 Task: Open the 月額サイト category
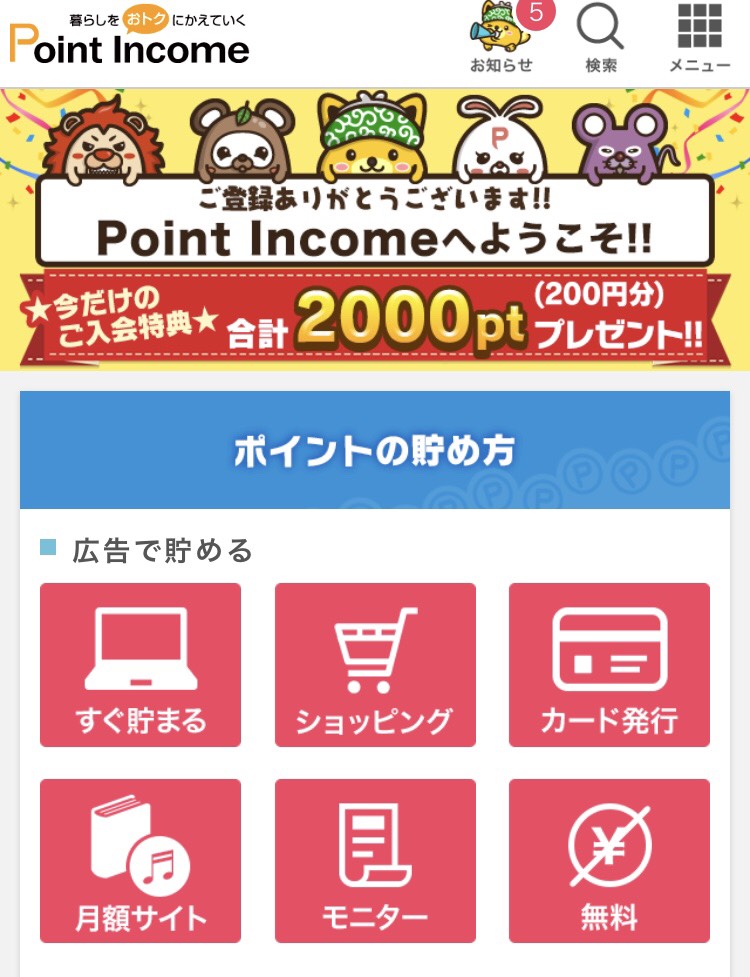pyautogui.click(x=140, y=861)
